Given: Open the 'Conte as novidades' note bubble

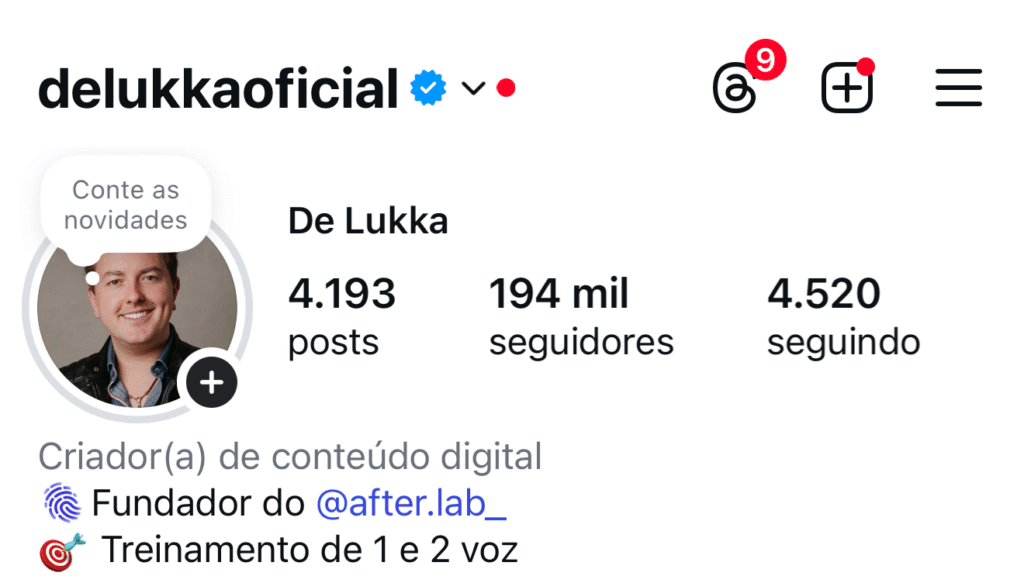Looking at the screenshot, I should click(x=126, y=204).
